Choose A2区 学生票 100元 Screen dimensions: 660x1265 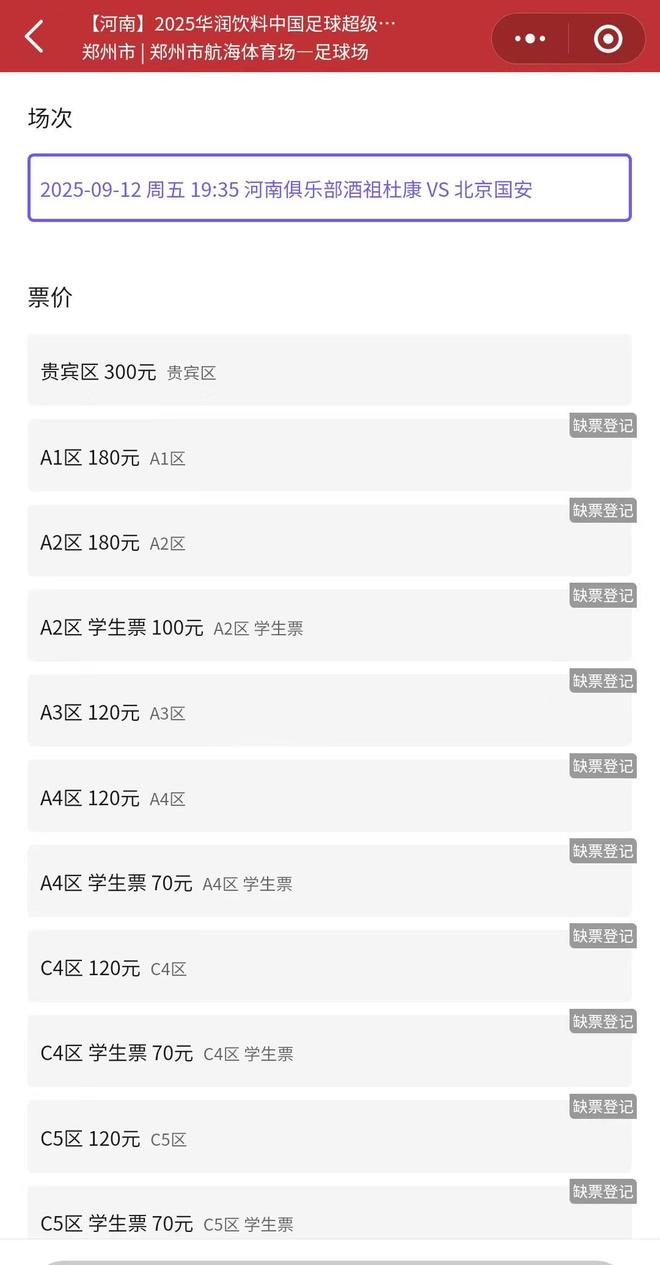(x=329, y=627)
